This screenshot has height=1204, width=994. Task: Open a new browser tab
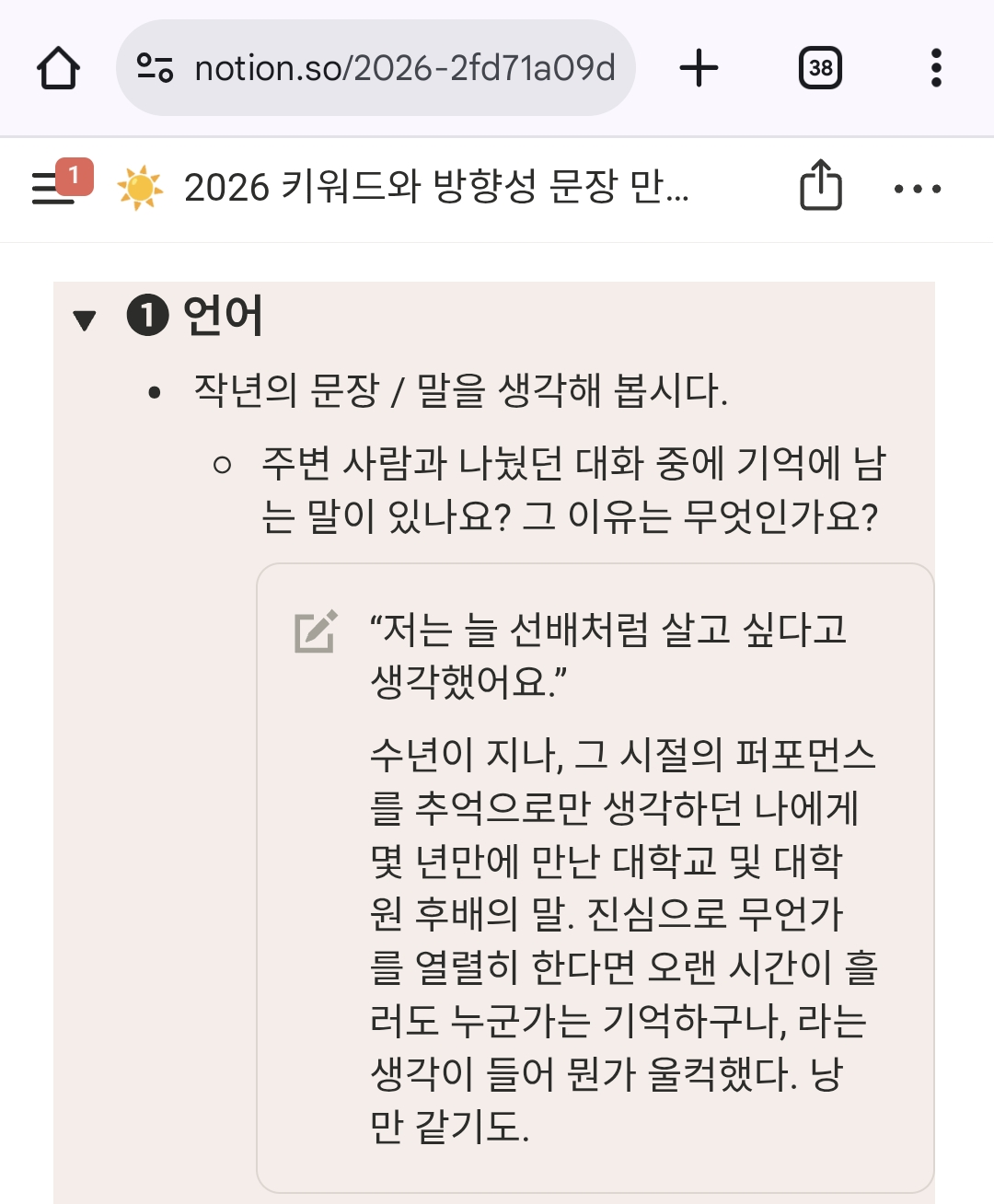pyautogui.click(x=699, y=68)
